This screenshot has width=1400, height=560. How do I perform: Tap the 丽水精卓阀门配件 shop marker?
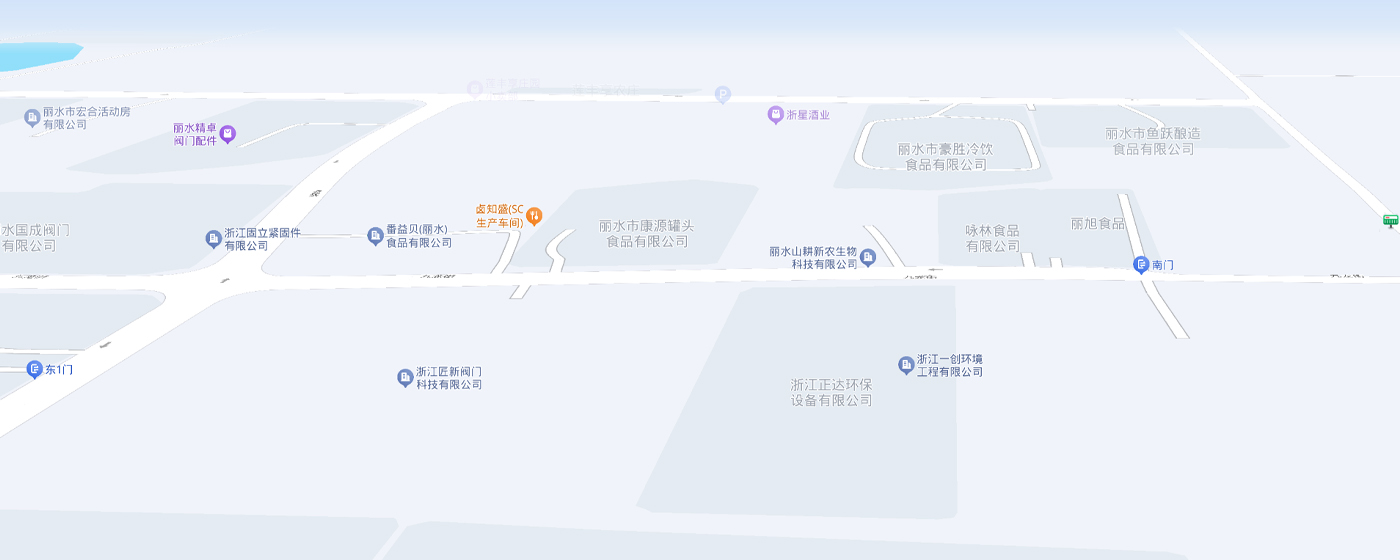point(228,133)
